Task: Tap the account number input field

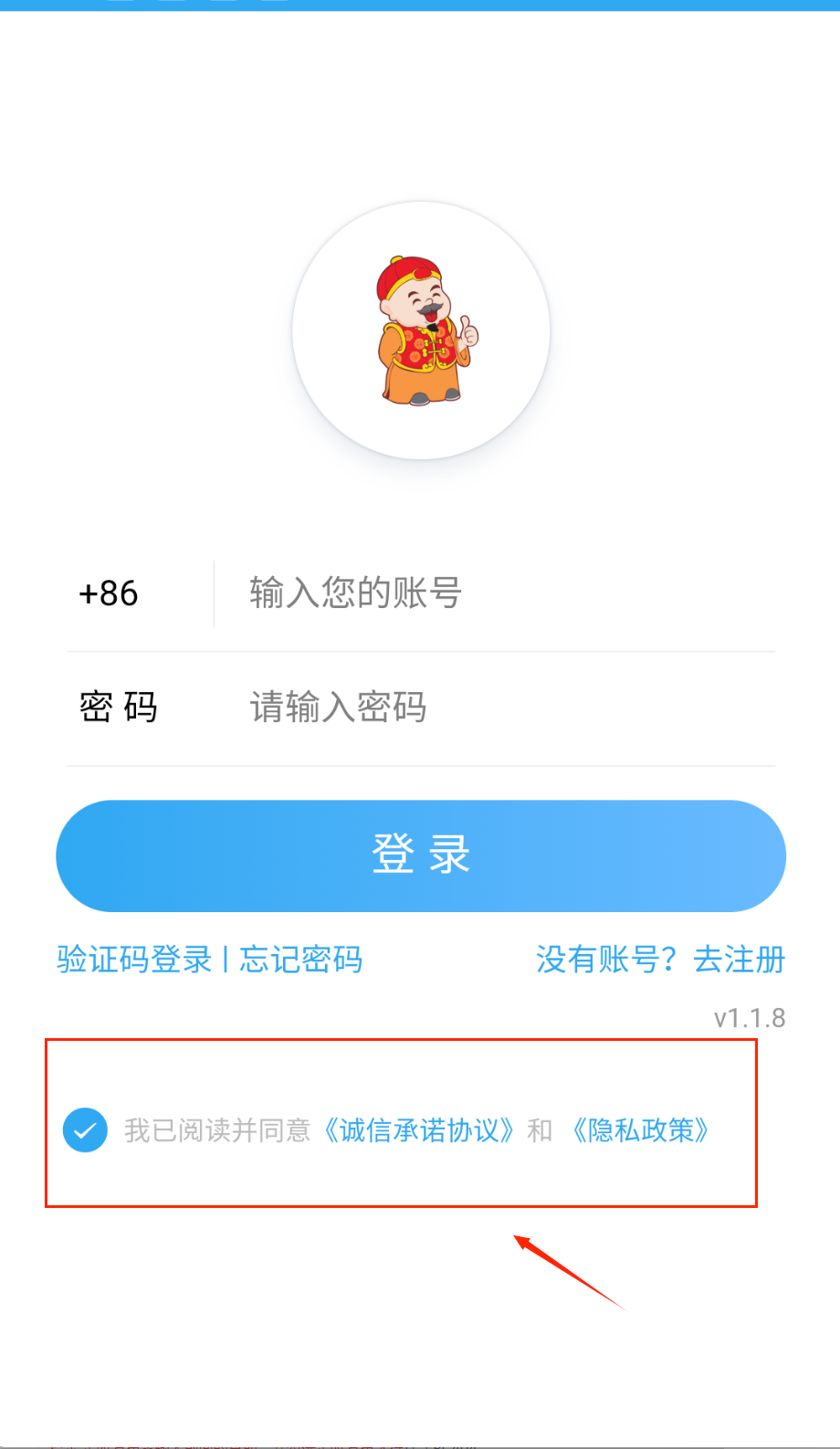Action: [x=493, y=593]
